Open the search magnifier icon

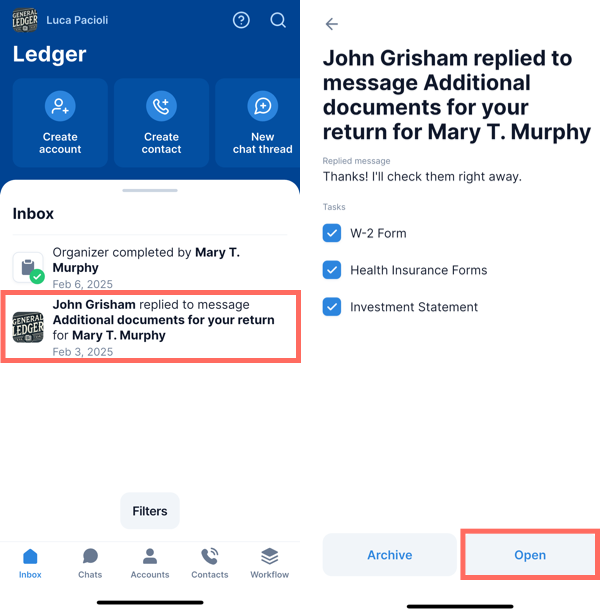[278, 20]
